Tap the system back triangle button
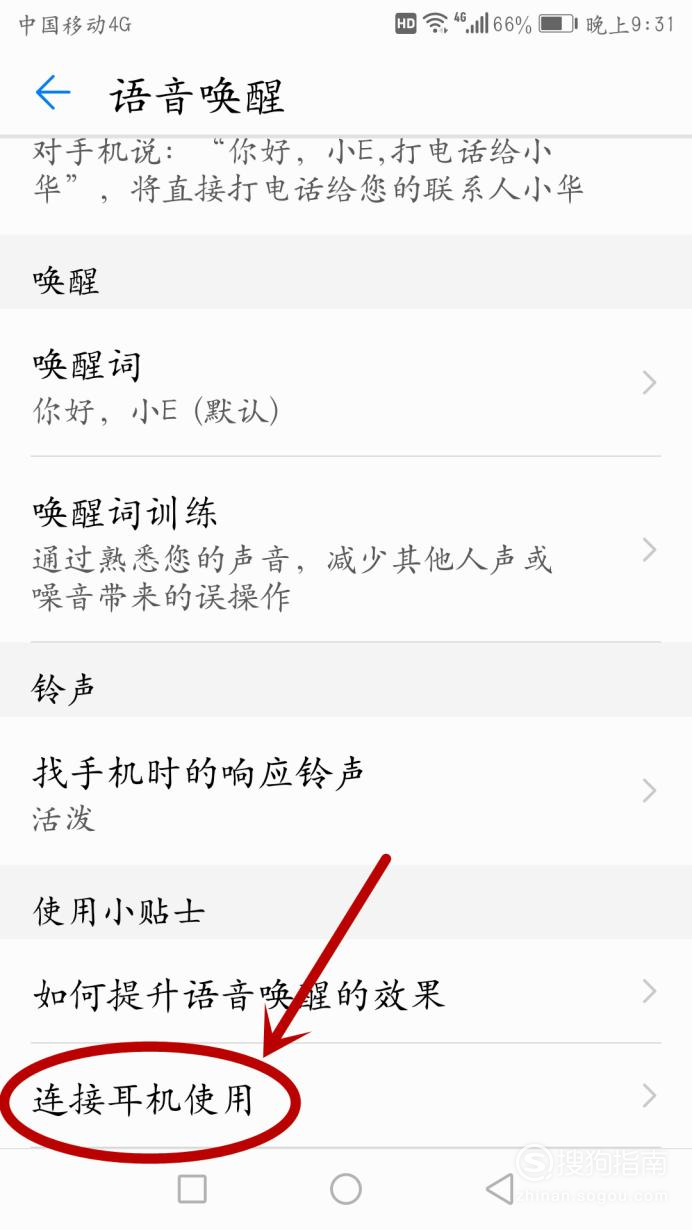Screen dimensions: 692x1230 coord(499,1188)
